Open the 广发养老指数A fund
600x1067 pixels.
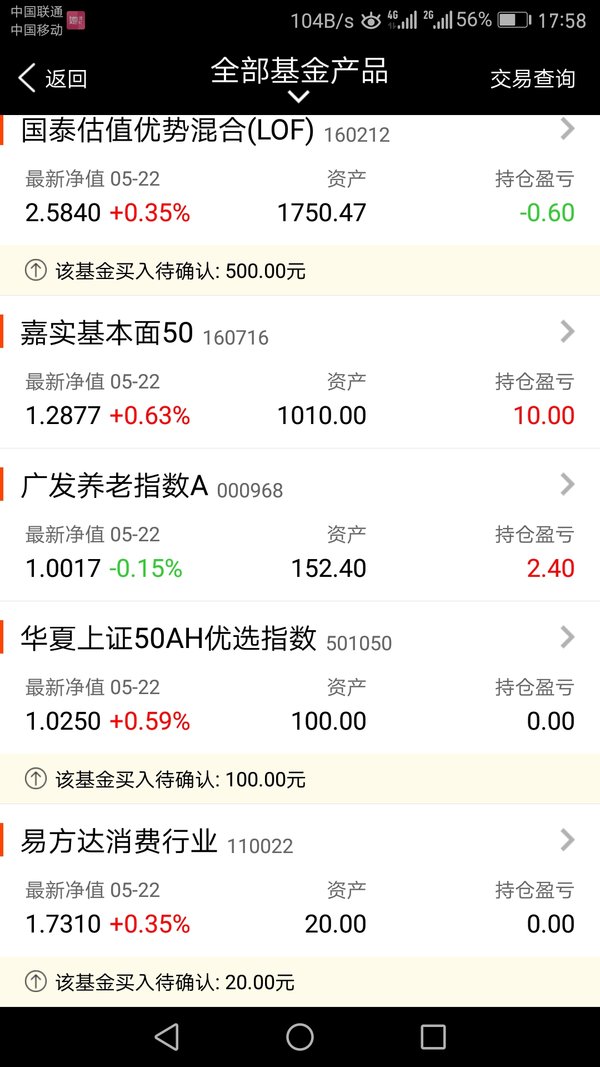click(300, 525)
